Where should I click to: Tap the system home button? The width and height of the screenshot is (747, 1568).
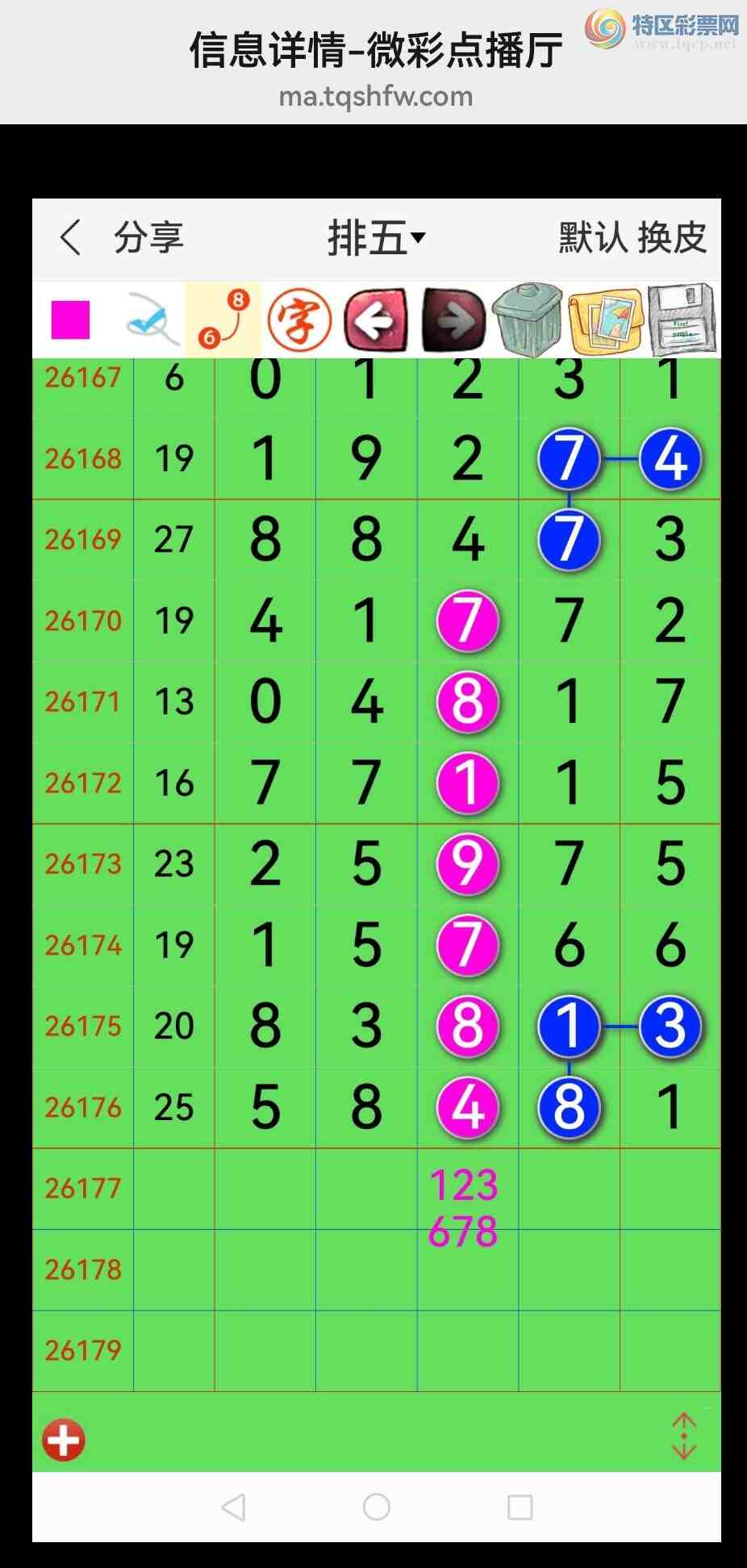tap(377, 1506)
